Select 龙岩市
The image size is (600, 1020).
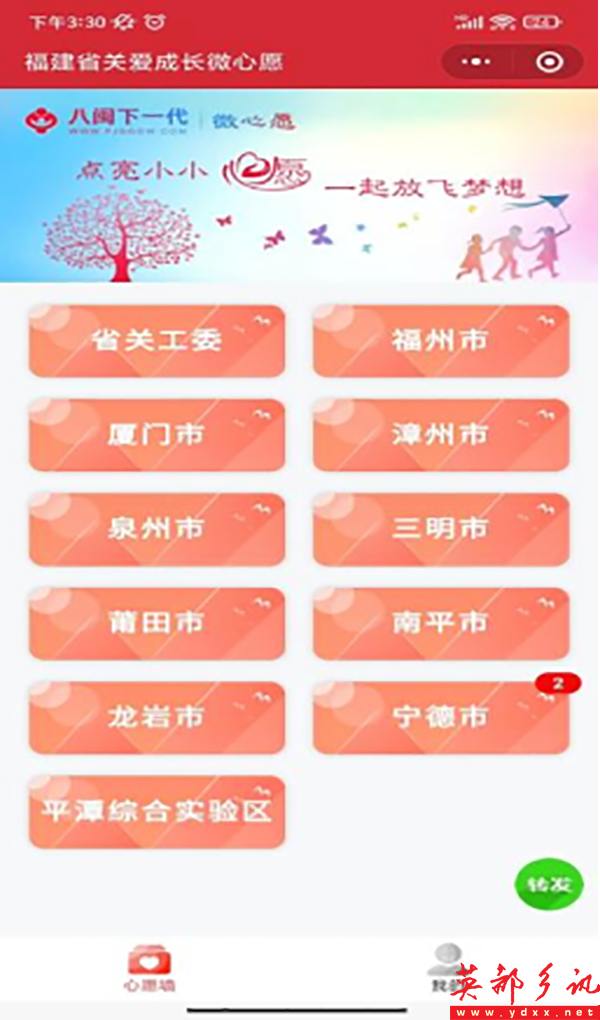coord(157,717)
